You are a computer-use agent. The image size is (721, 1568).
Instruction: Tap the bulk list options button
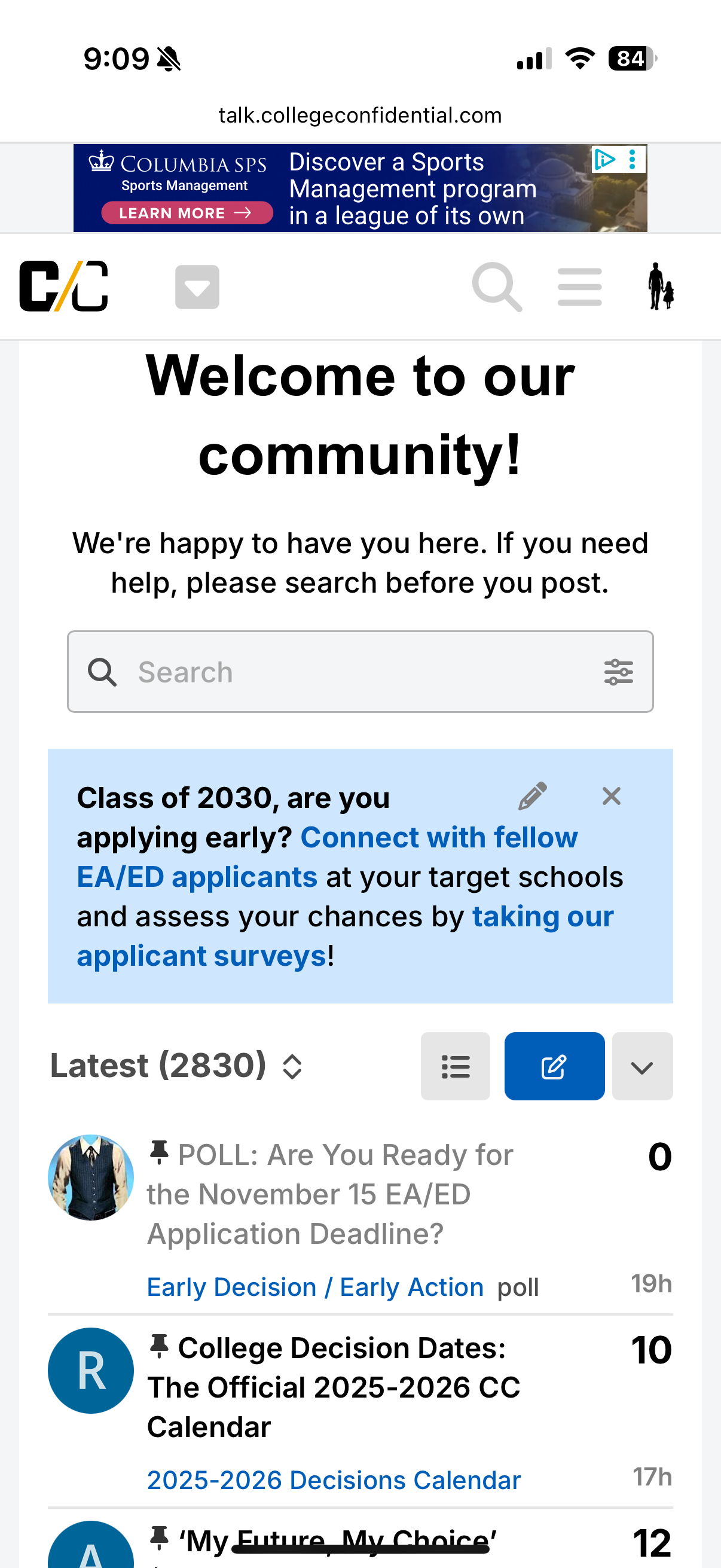coord(455,1066)
